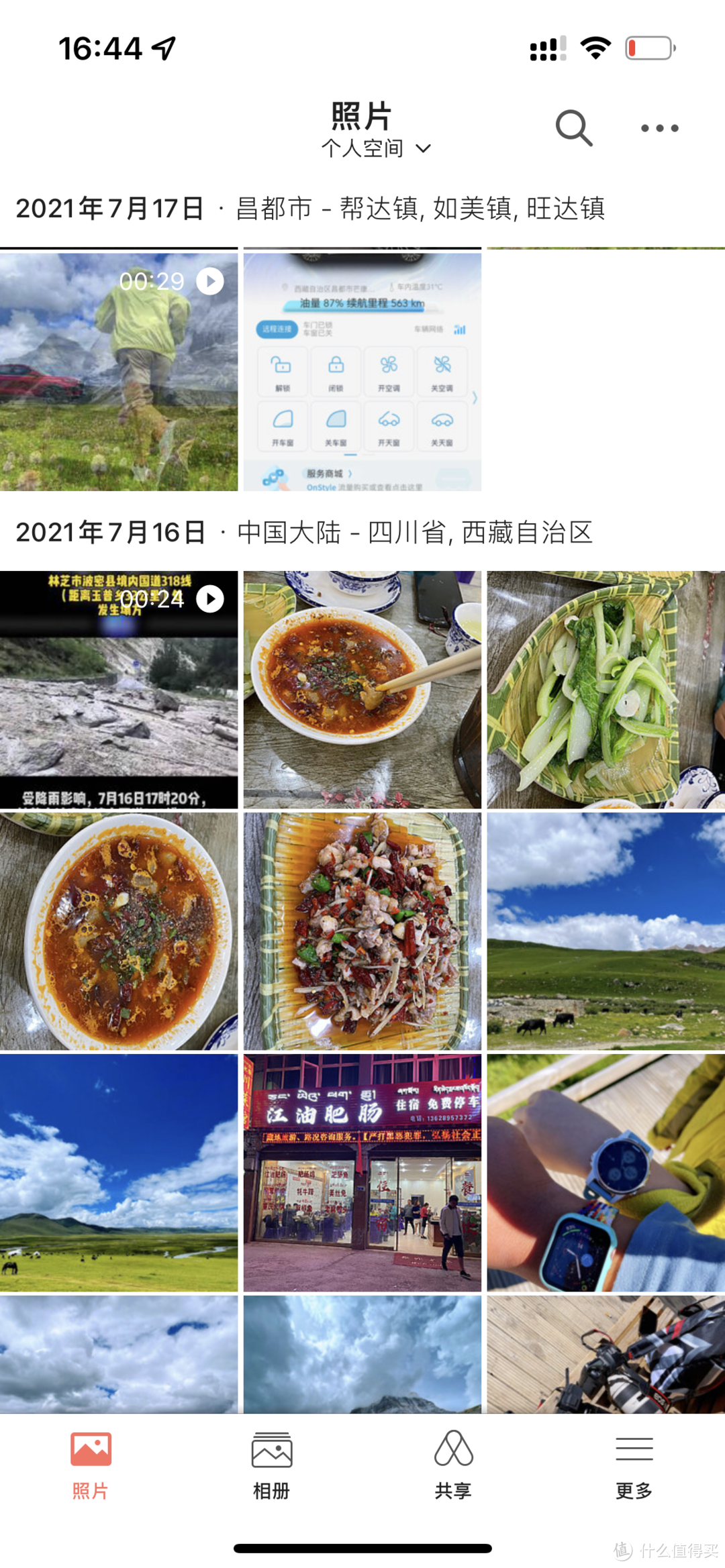Viewport: 725px width, 1568px height.
Task: Open the red soup photo with chopsticks
Action: 362,689
